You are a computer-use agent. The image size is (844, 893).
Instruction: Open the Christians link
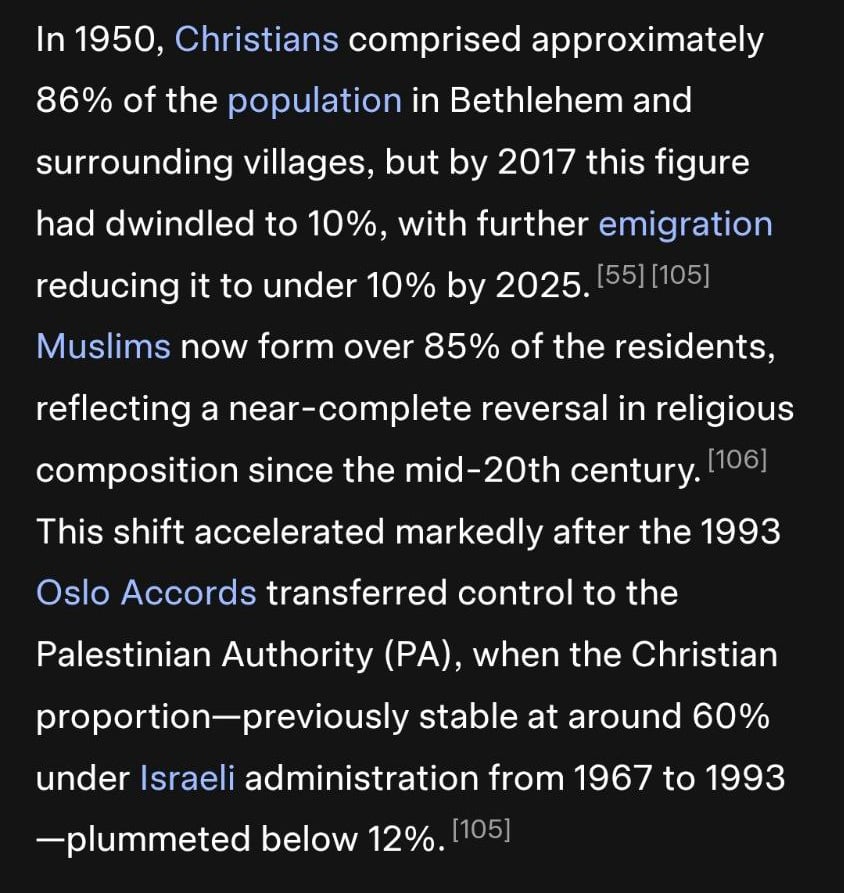click(x=256, y=40)
